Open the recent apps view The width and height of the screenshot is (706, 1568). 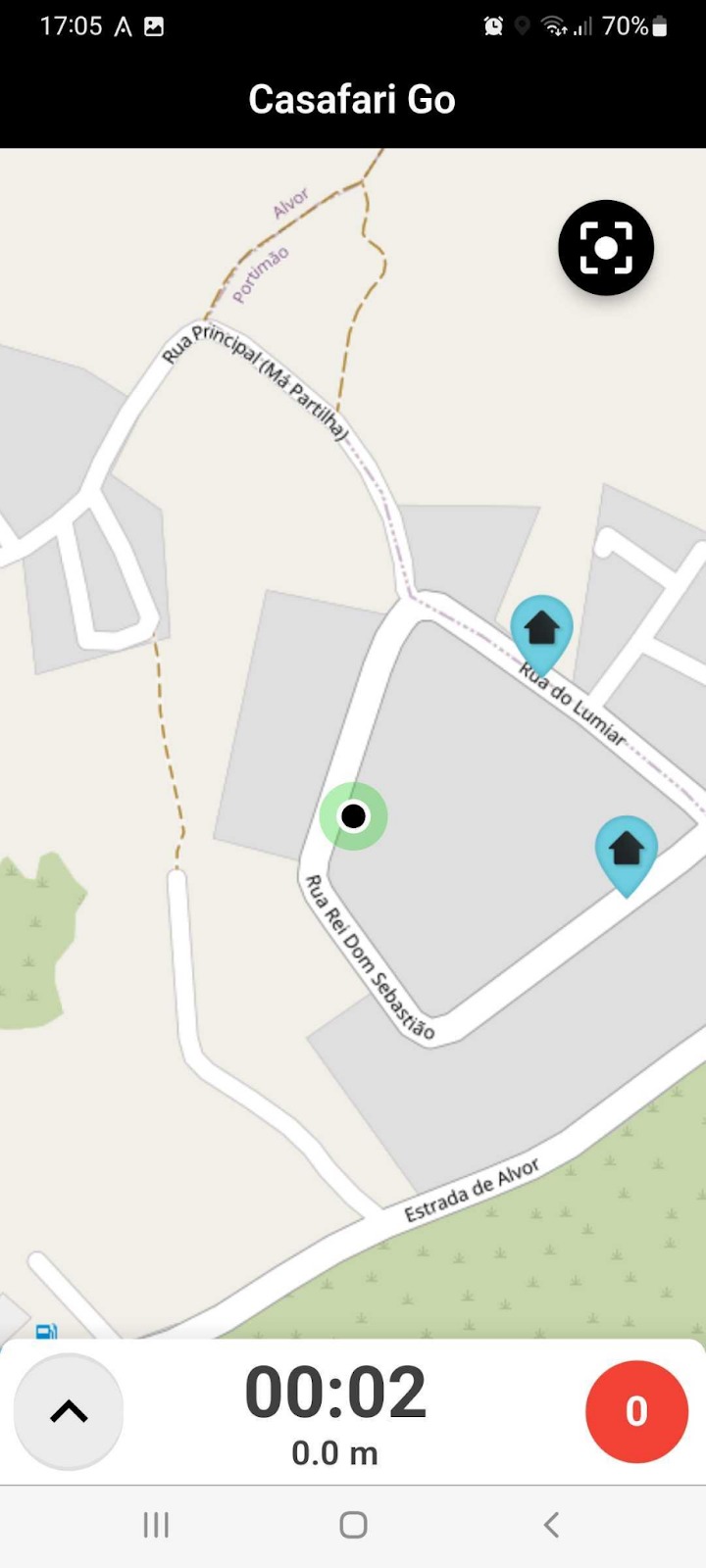156,1525
